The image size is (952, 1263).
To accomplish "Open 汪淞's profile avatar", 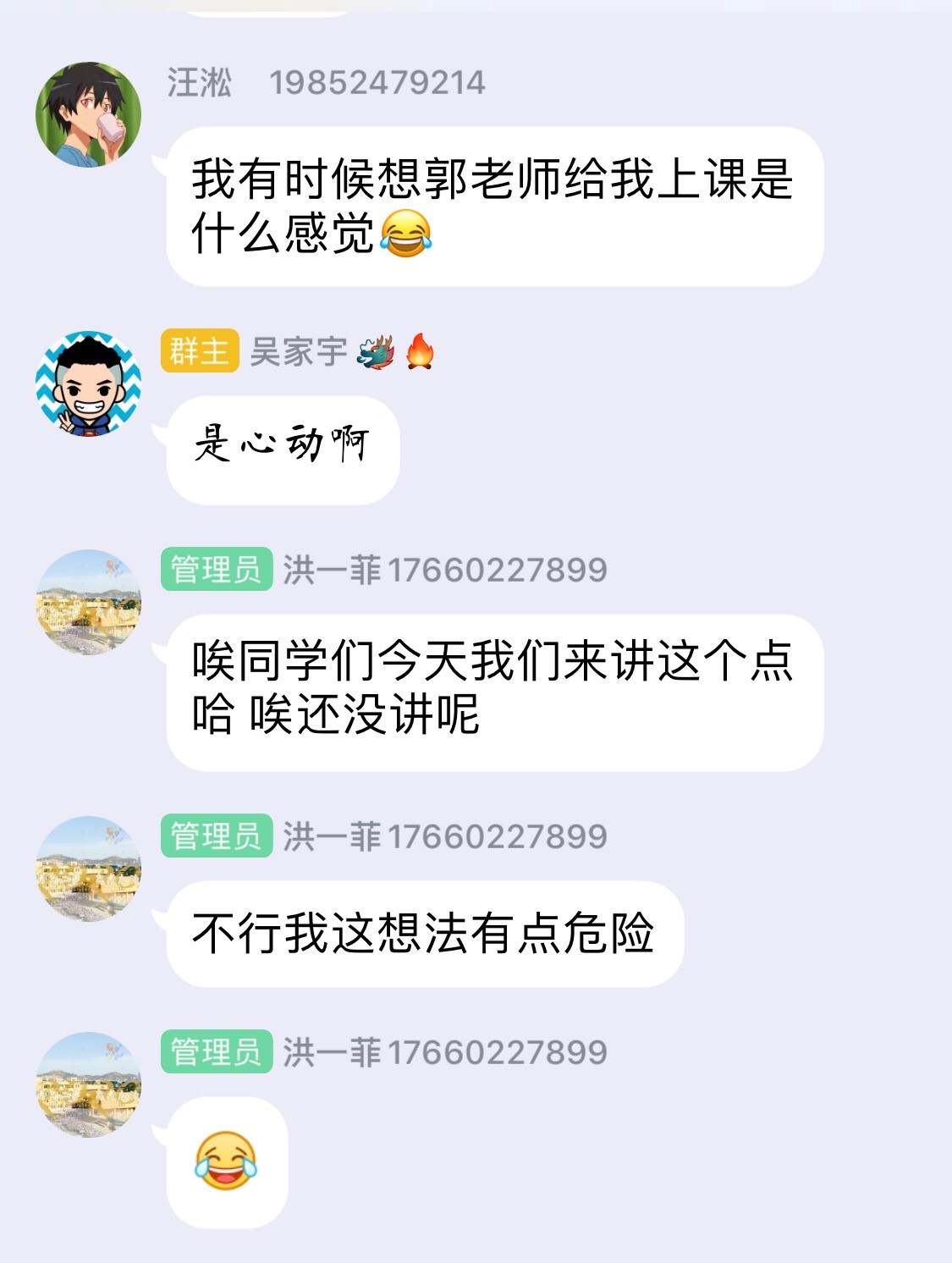I will [x=88, y=114].
